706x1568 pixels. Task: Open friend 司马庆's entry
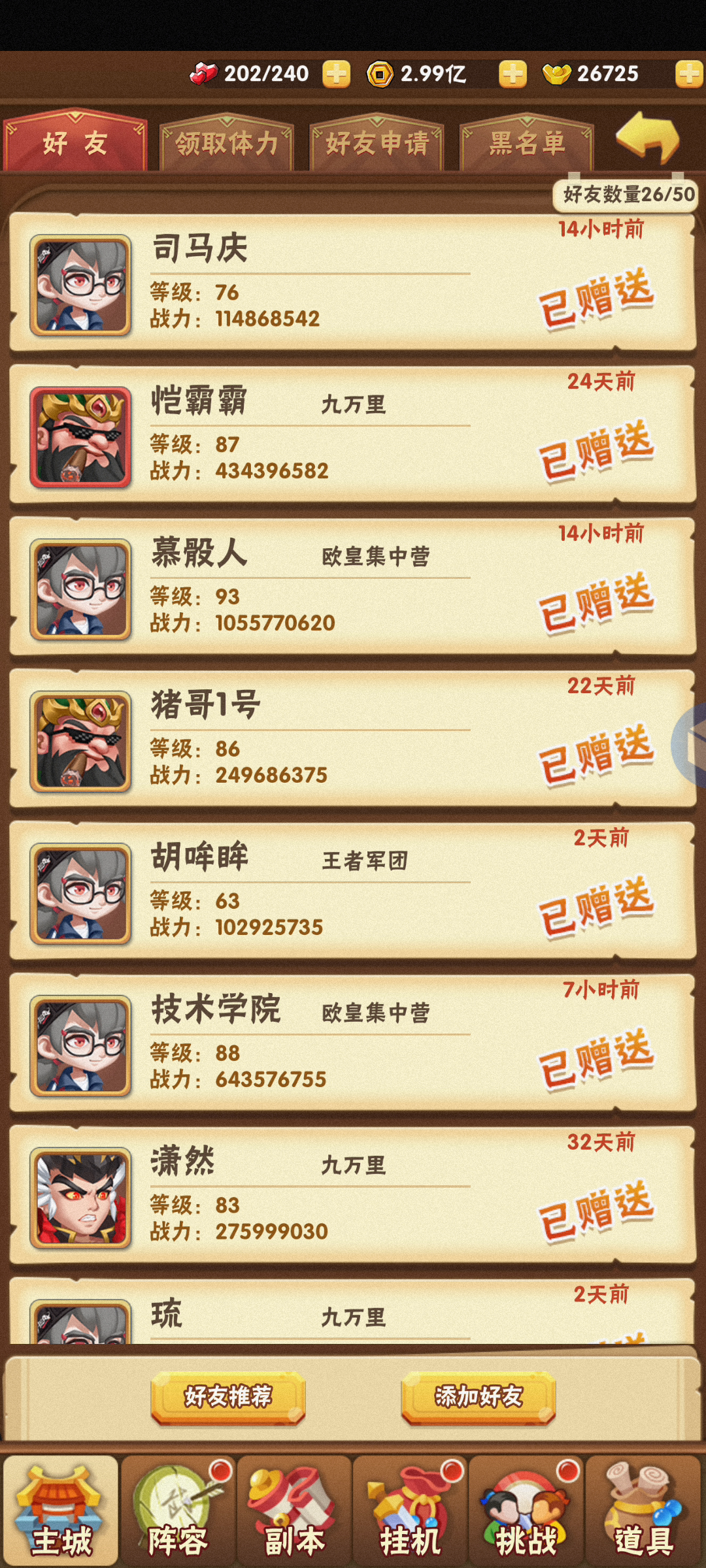click(x=352, y=284)
